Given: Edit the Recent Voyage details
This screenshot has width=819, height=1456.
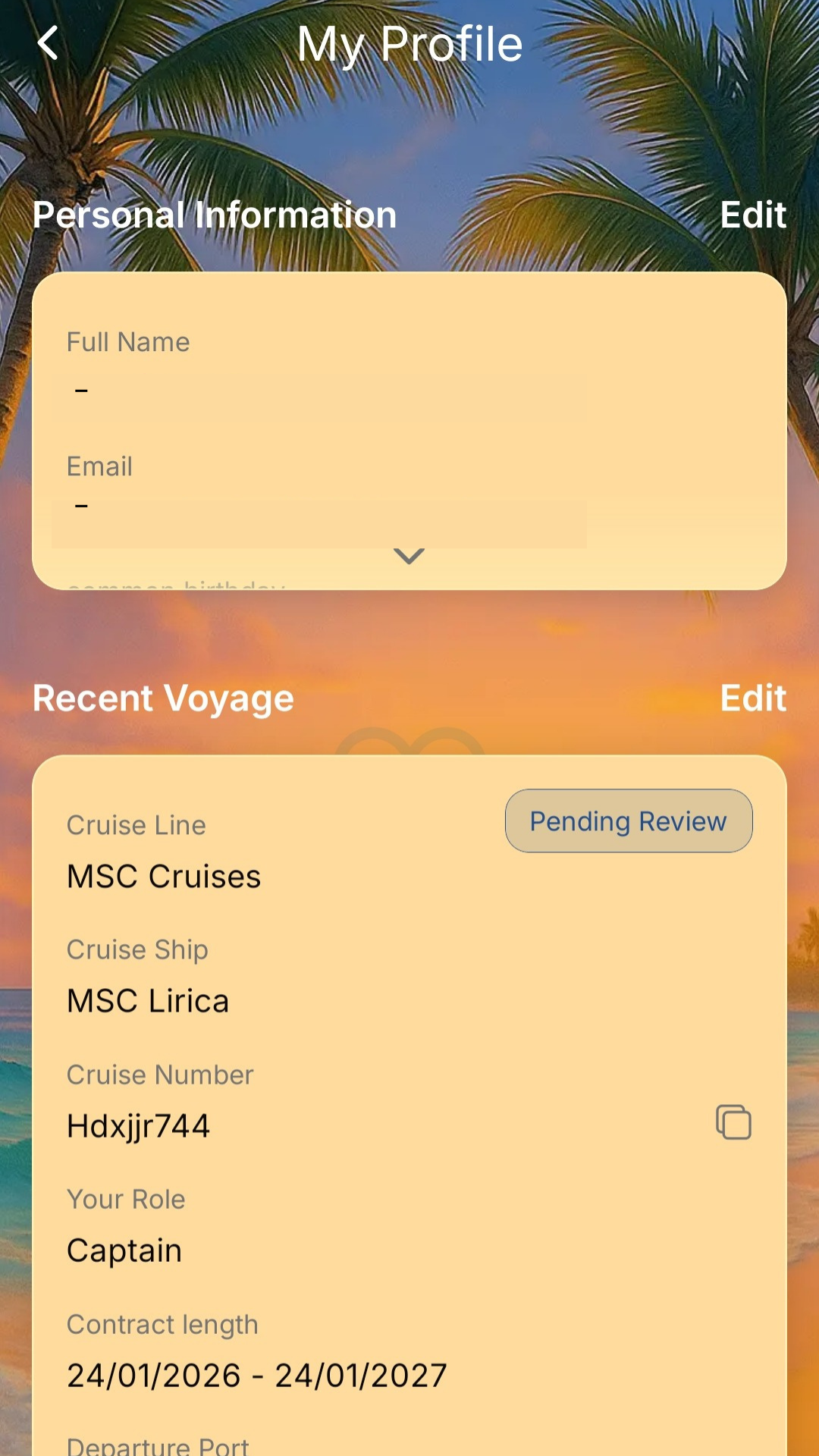Looking at the screenshot, I should pyautogui.click(x=752, y=698).
